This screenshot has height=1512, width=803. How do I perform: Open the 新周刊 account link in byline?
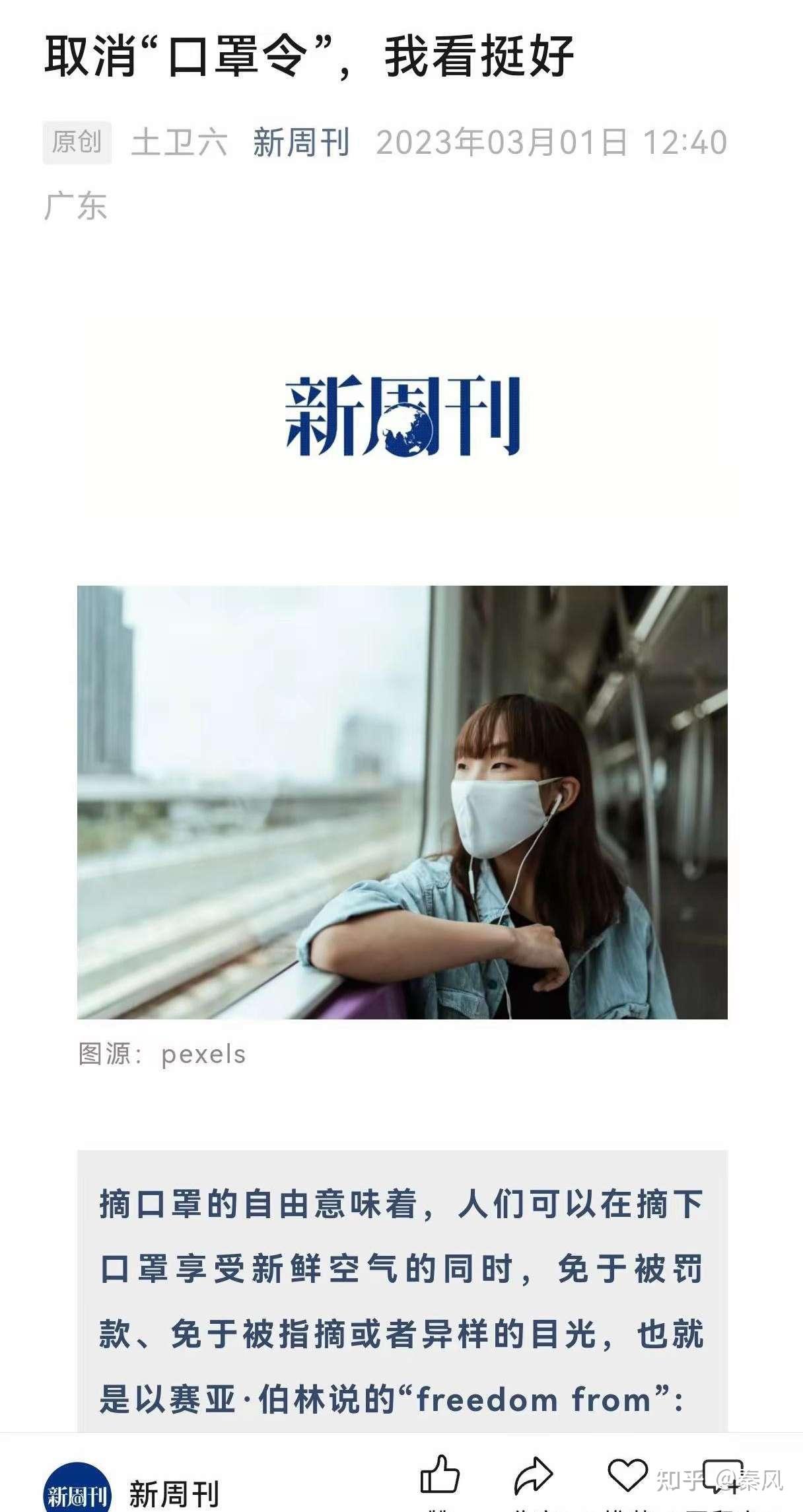(x=301, y=143)
